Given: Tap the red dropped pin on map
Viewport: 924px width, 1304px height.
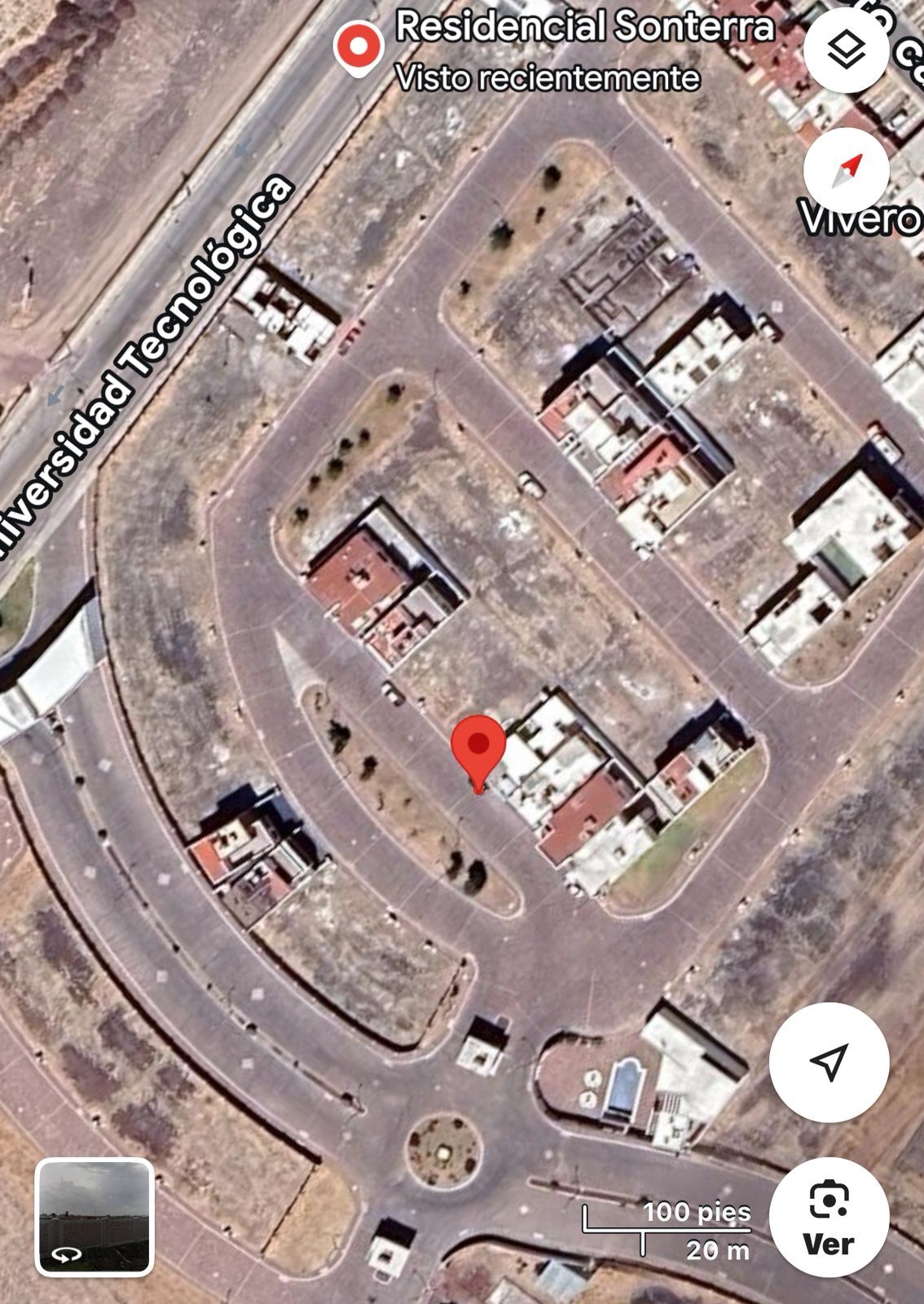Looking at the screenshot, I should coord(479,748).
